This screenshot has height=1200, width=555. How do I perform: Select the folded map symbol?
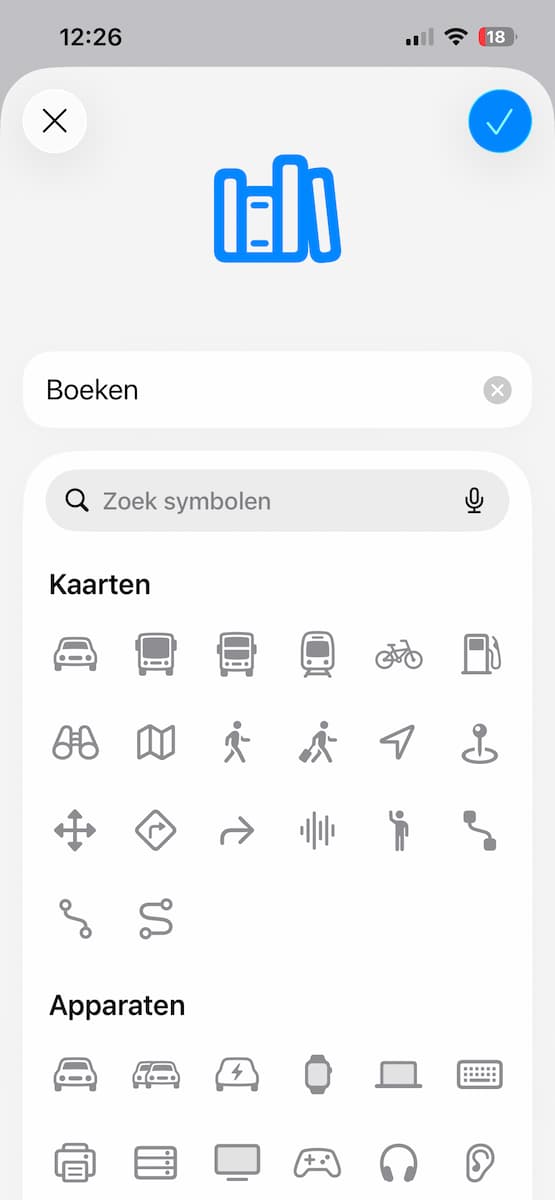(156, 743)
